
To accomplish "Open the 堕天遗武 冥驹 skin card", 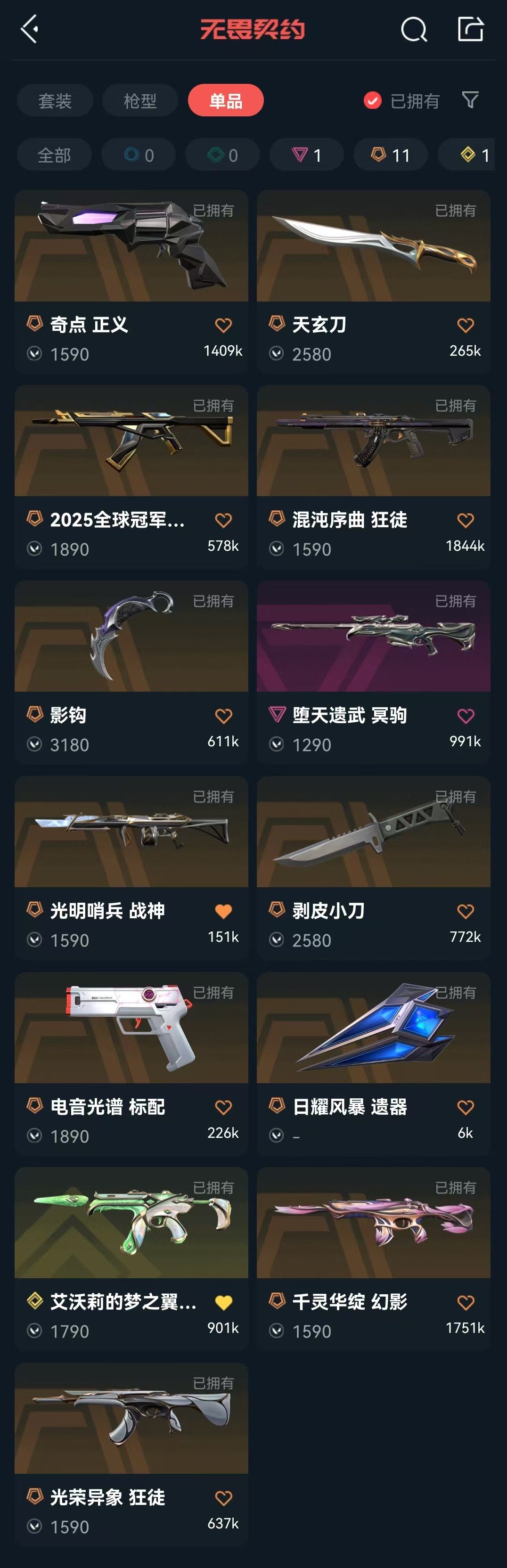I will click(373, 672).
